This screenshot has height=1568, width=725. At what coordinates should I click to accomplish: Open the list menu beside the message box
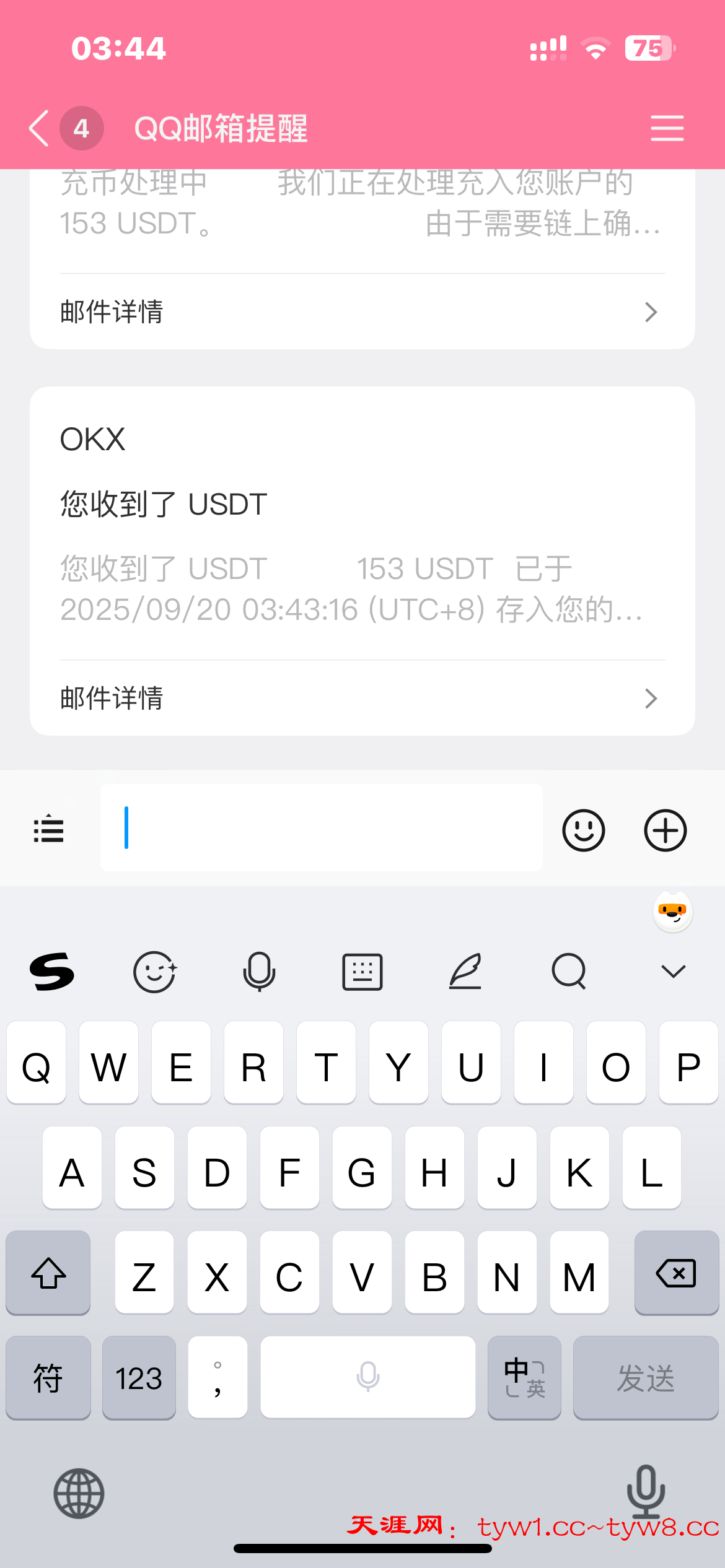click(x=48, y=829)
